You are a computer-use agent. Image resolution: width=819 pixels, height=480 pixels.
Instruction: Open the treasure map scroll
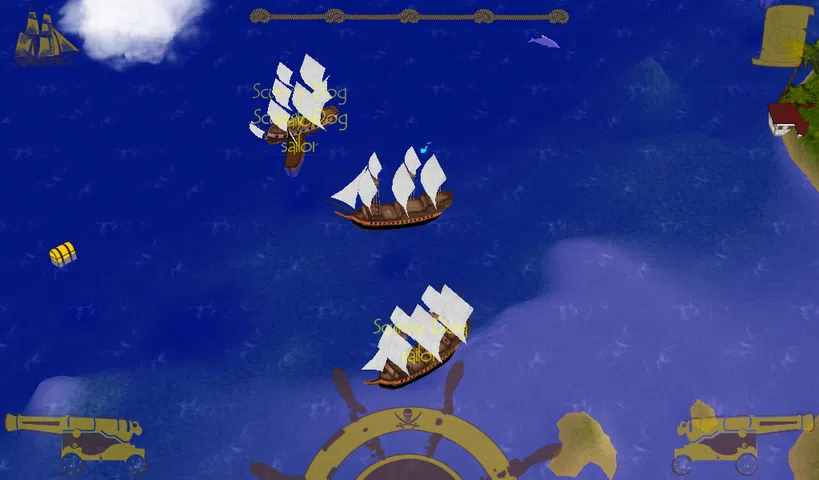[783, 36]
